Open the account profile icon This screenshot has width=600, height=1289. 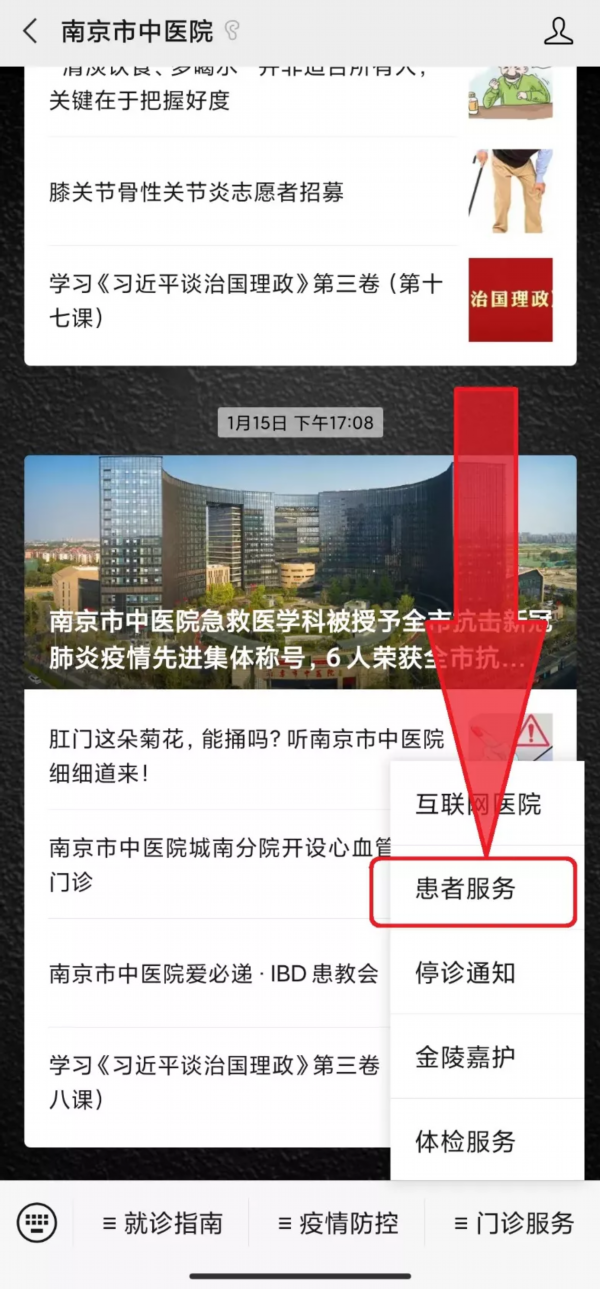tap(558, 32)
